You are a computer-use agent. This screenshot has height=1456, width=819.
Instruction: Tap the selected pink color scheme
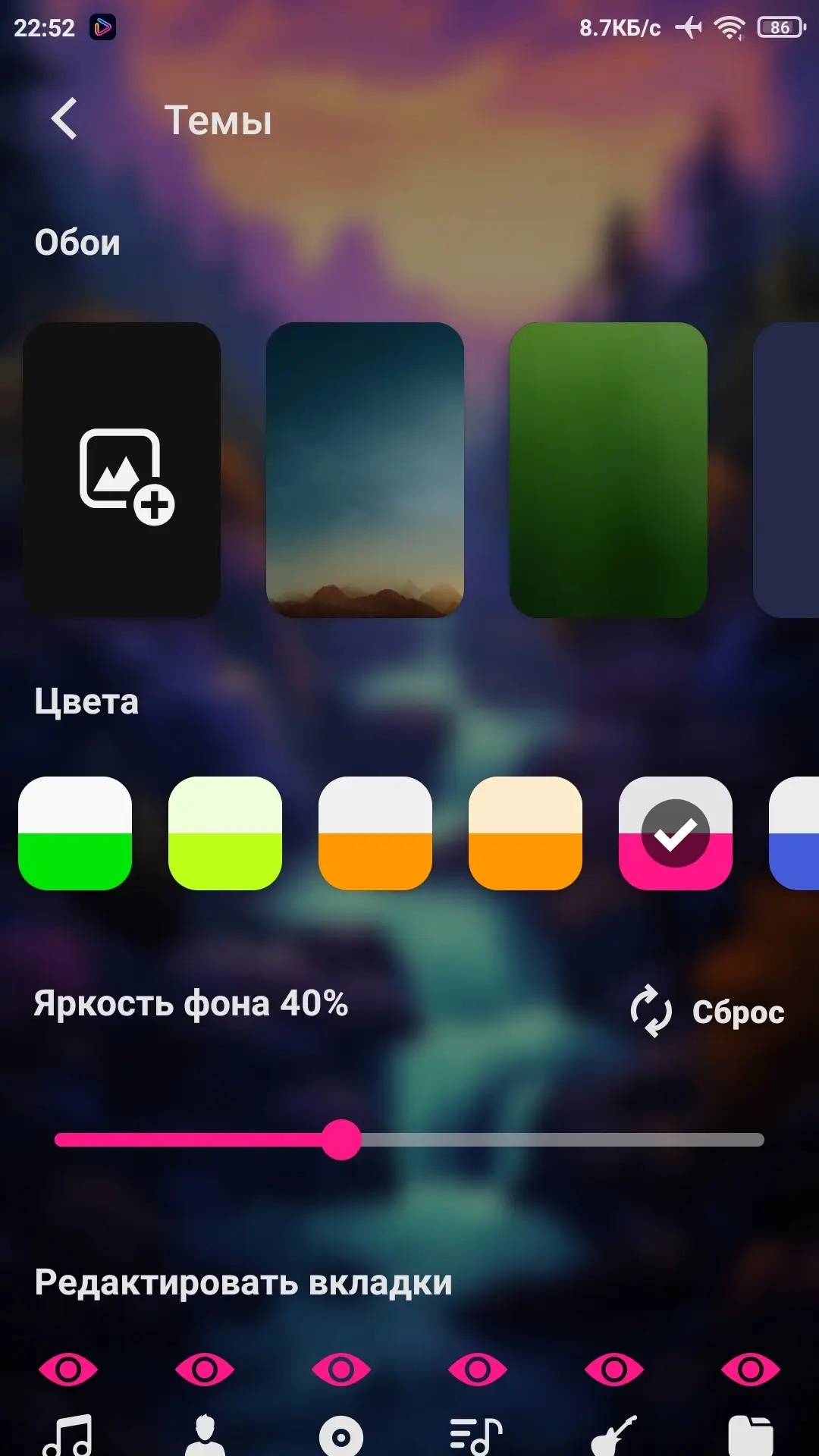(x=676, y=833)
